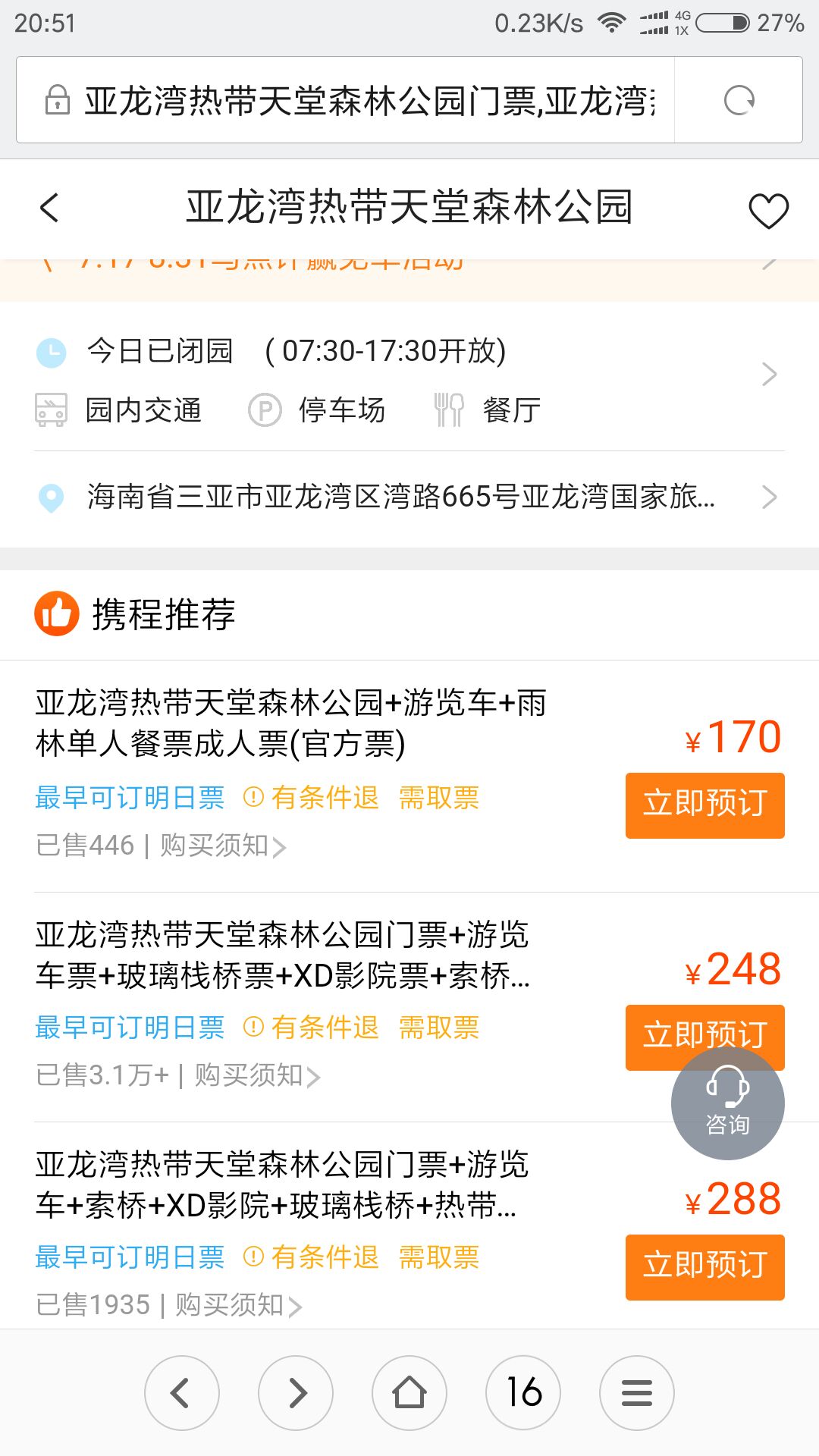This screenshot has width=819, height=1456.
Task: Go back using the page header arrow
Action: [49, 208]
